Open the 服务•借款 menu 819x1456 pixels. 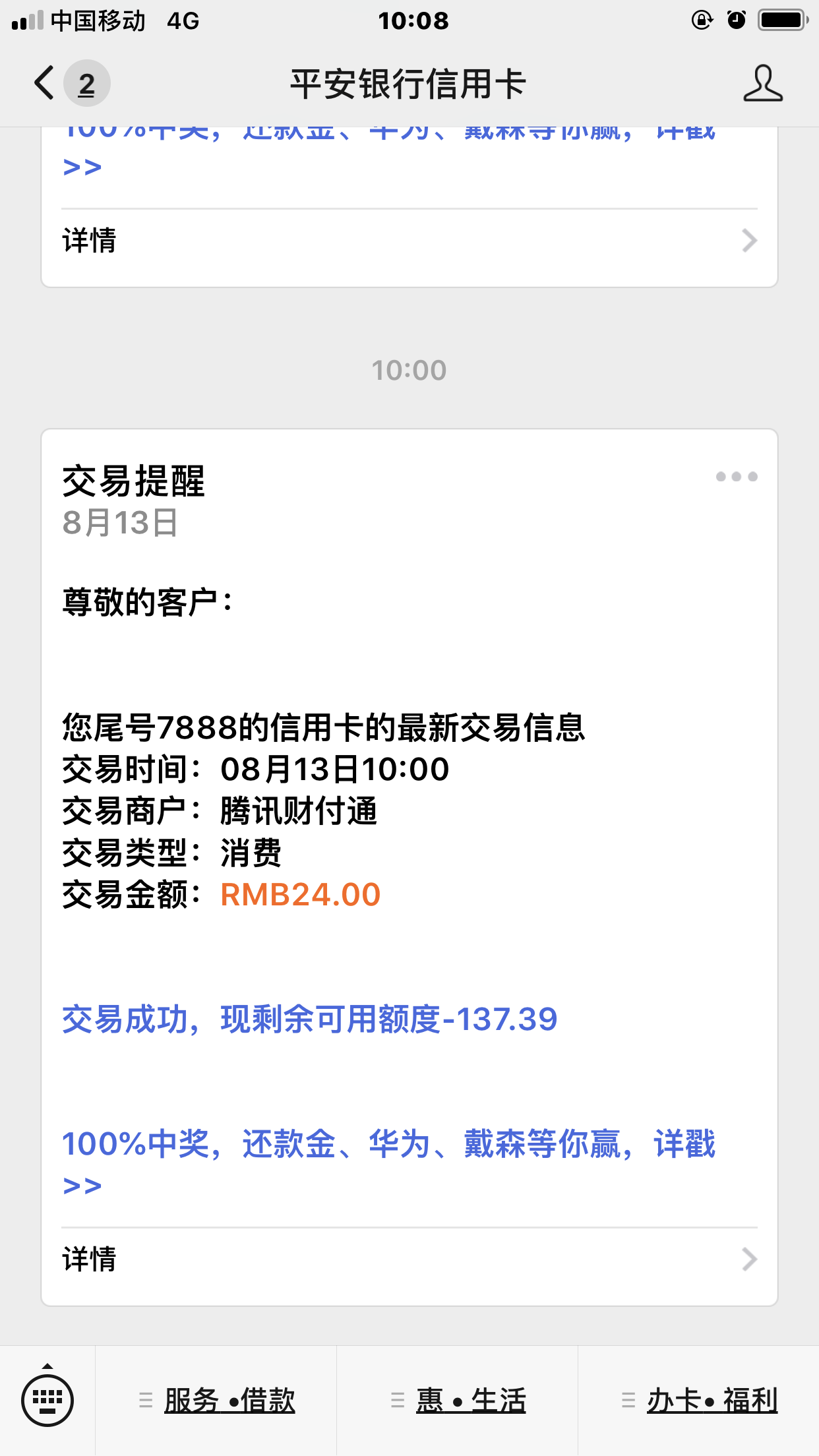[217, 1400]
